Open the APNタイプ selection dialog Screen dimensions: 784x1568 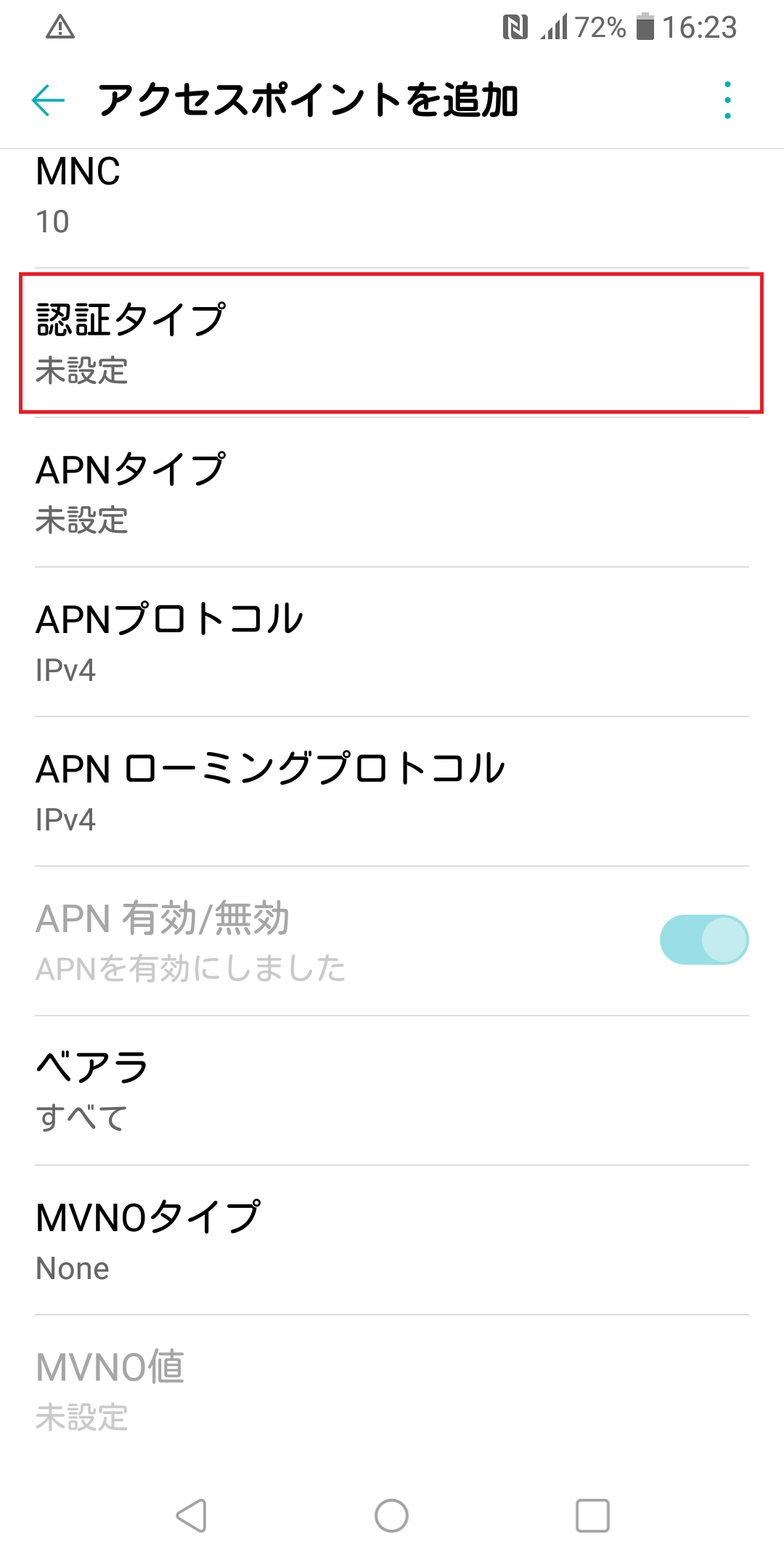click(x=392, y=491)
